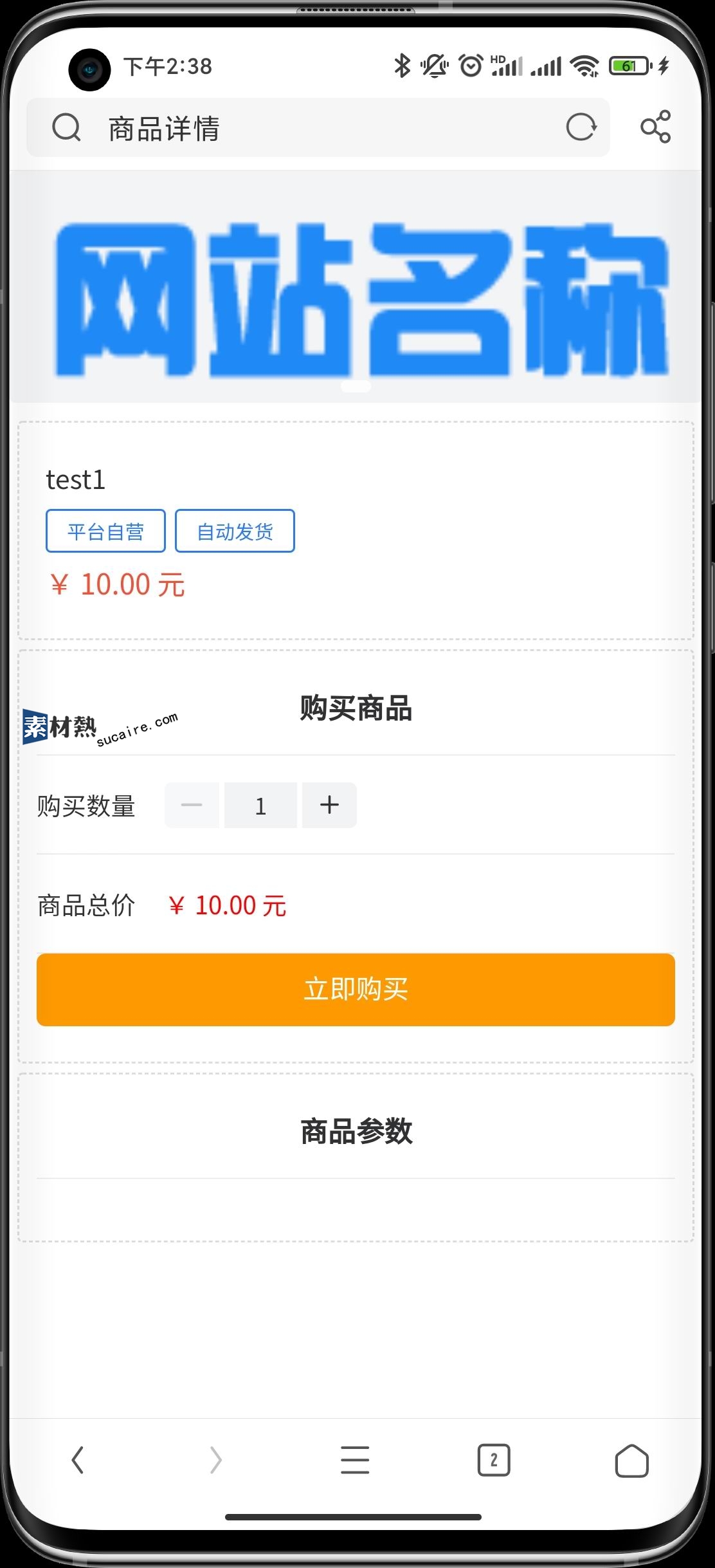715x1568 pixels.
Task: Select the 自动发货 tag
Action: click(x=235, y=531)
